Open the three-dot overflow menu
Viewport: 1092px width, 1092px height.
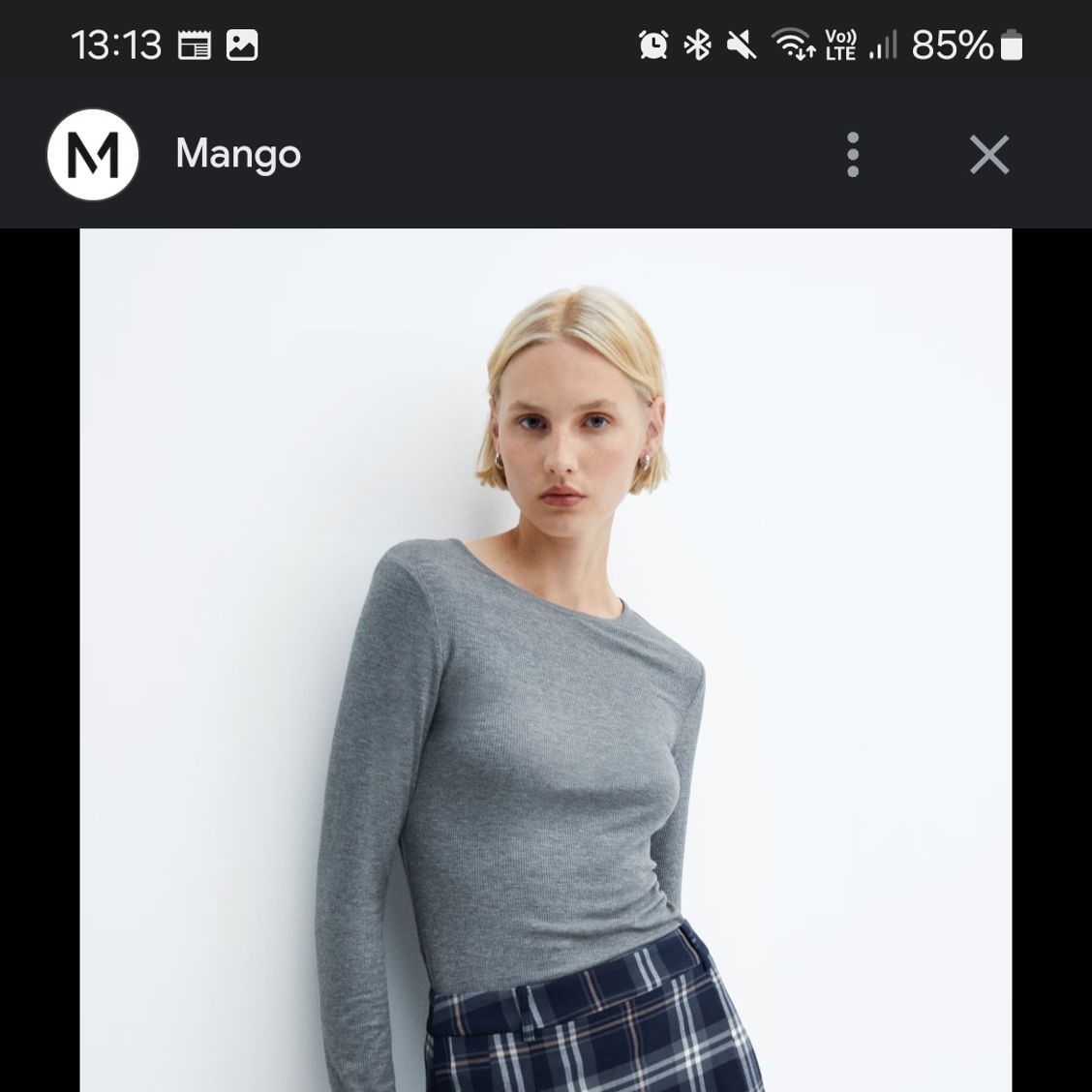pyautogui.click(x=852, y=155)
